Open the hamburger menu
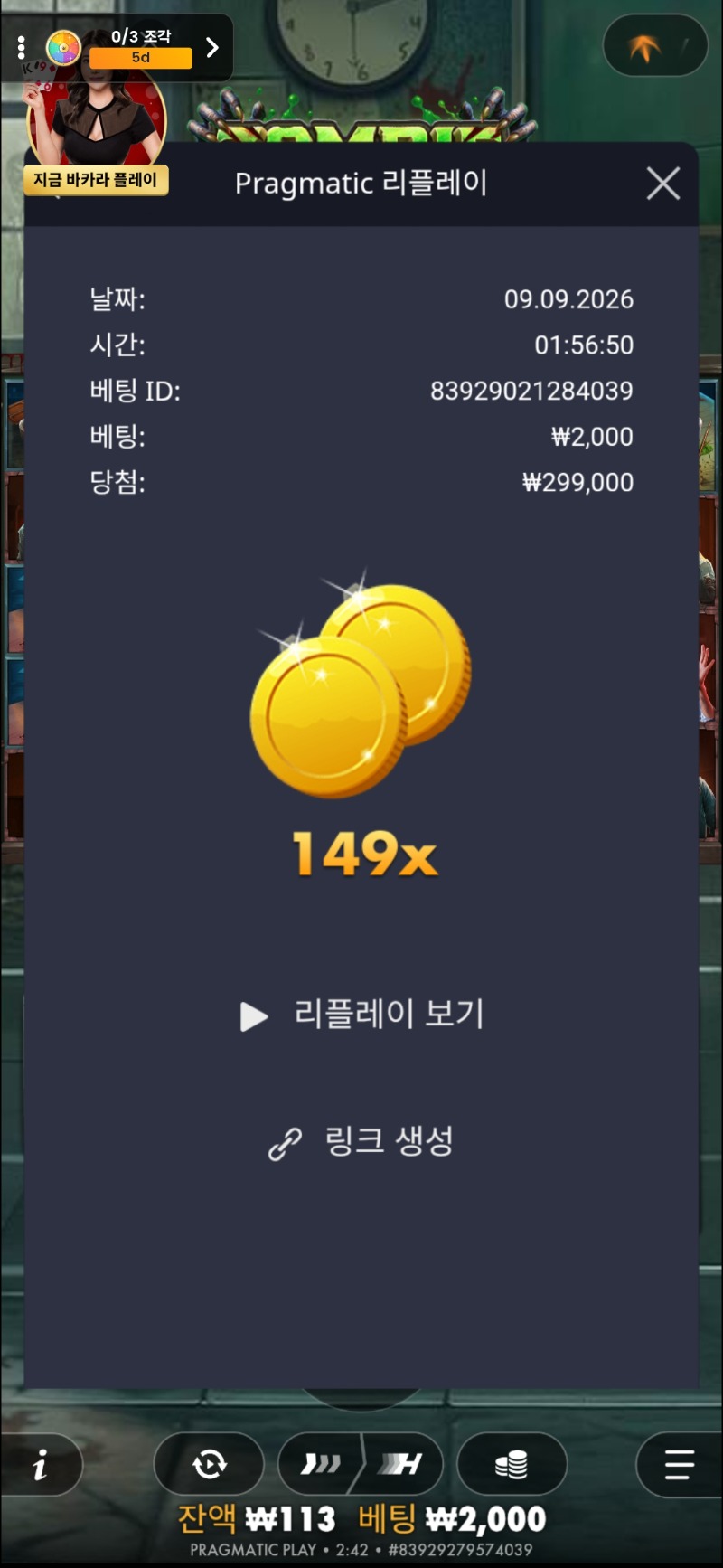 [x=679, y=1465]
